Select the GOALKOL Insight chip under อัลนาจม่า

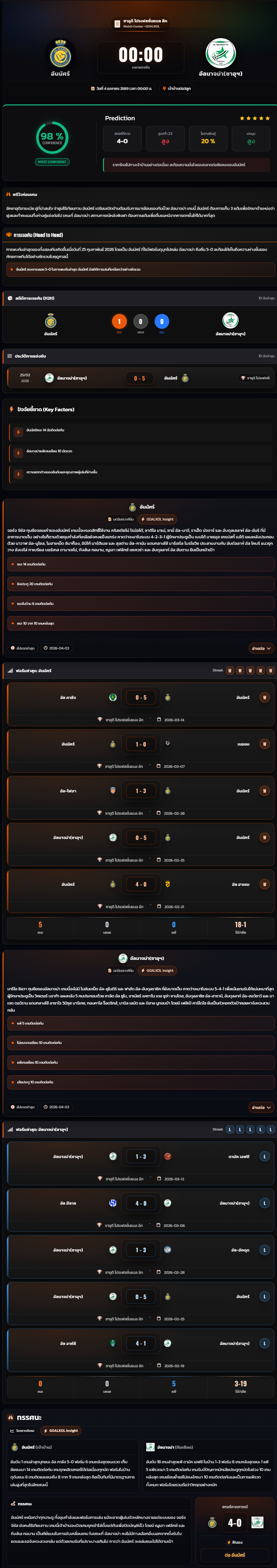[x=158, y=970]
